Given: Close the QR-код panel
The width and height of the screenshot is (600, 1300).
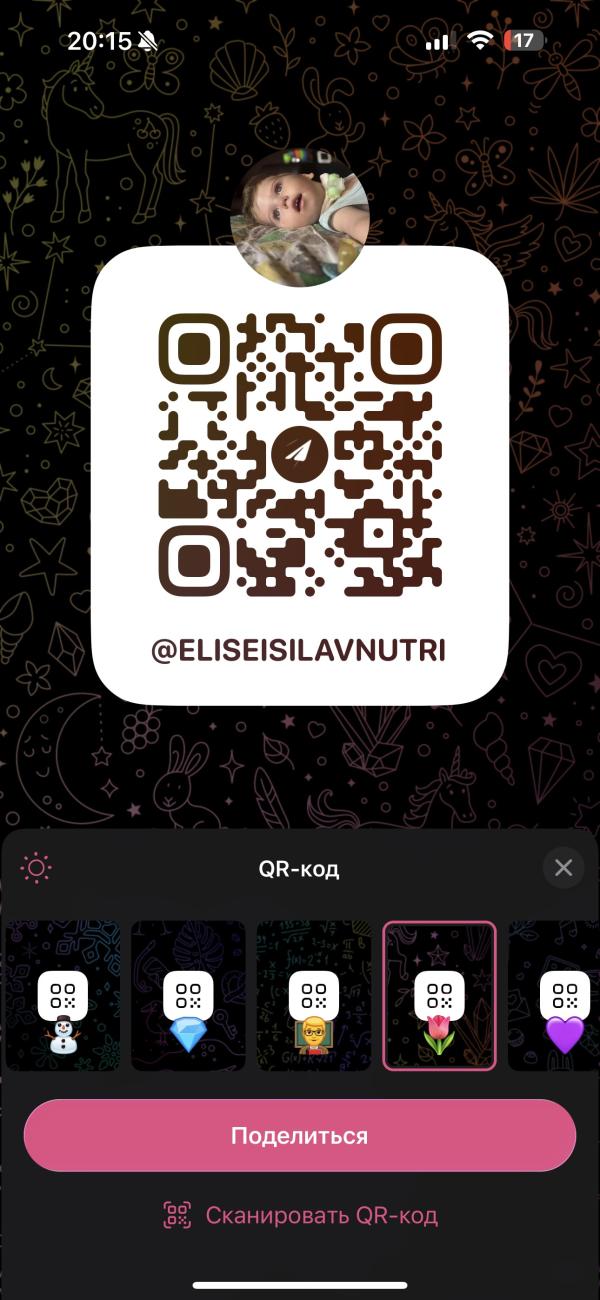Looking at the screenshot, I should click(563, 868).
